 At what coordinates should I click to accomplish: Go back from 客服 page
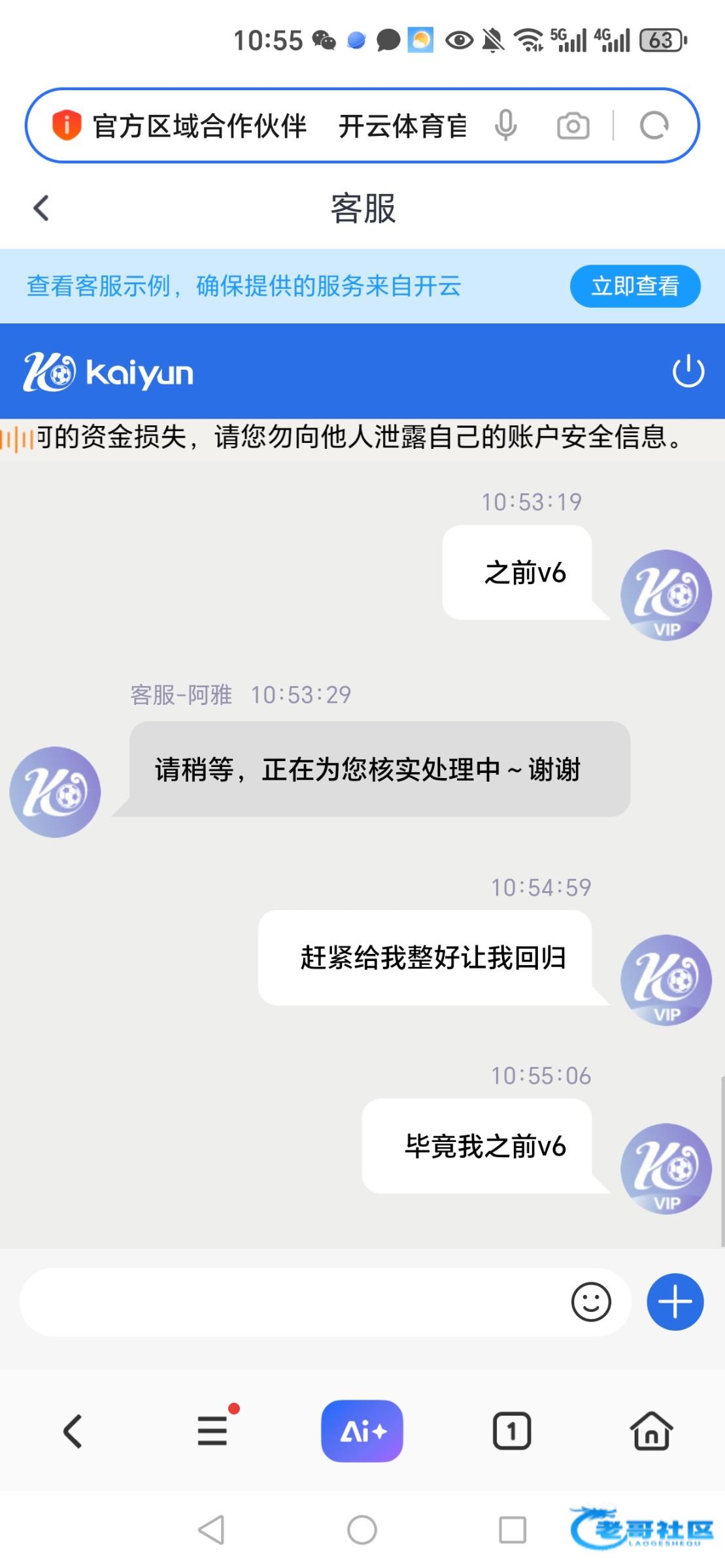coord(41,208)
